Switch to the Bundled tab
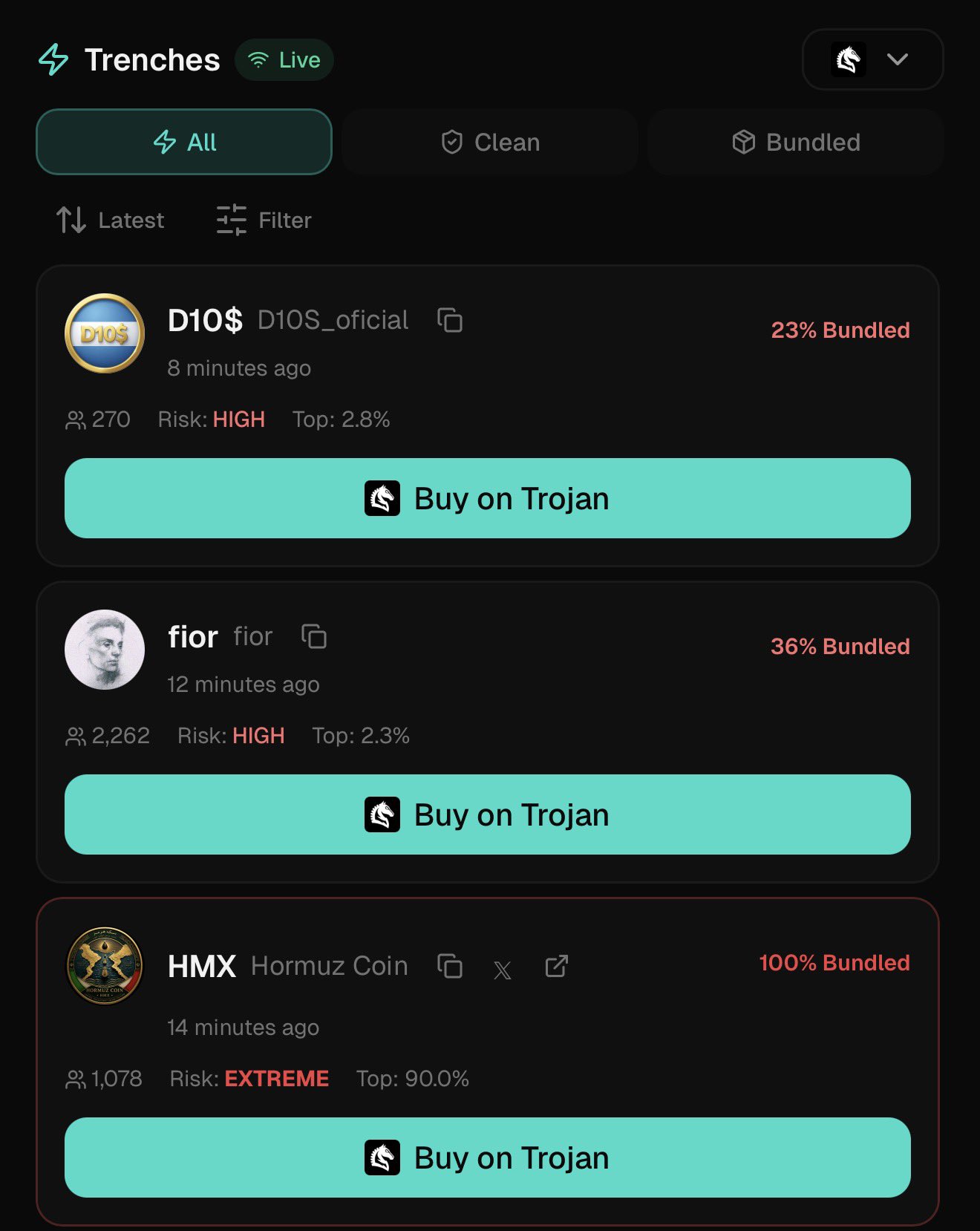 click(795, 142)
